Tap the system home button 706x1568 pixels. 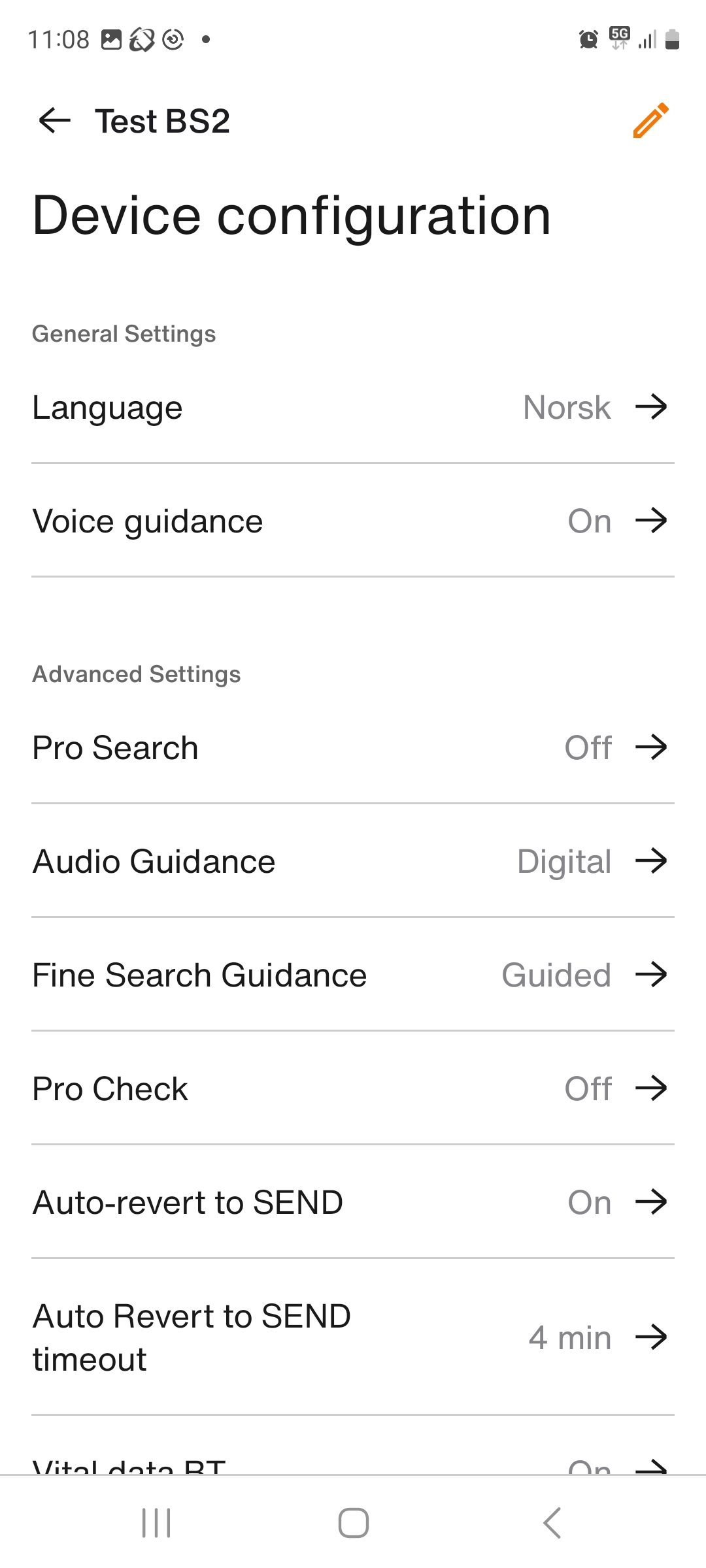(x=353, y=1523)
